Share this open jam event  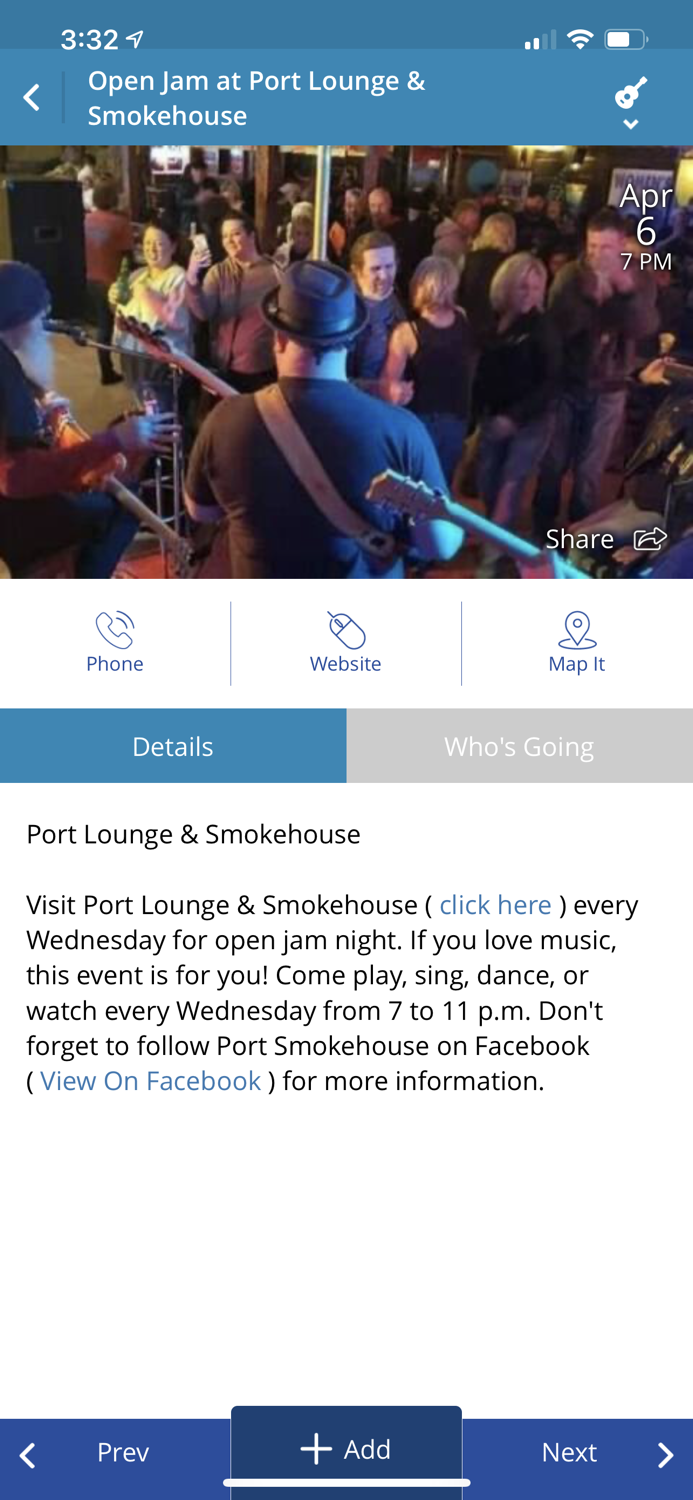606,539
